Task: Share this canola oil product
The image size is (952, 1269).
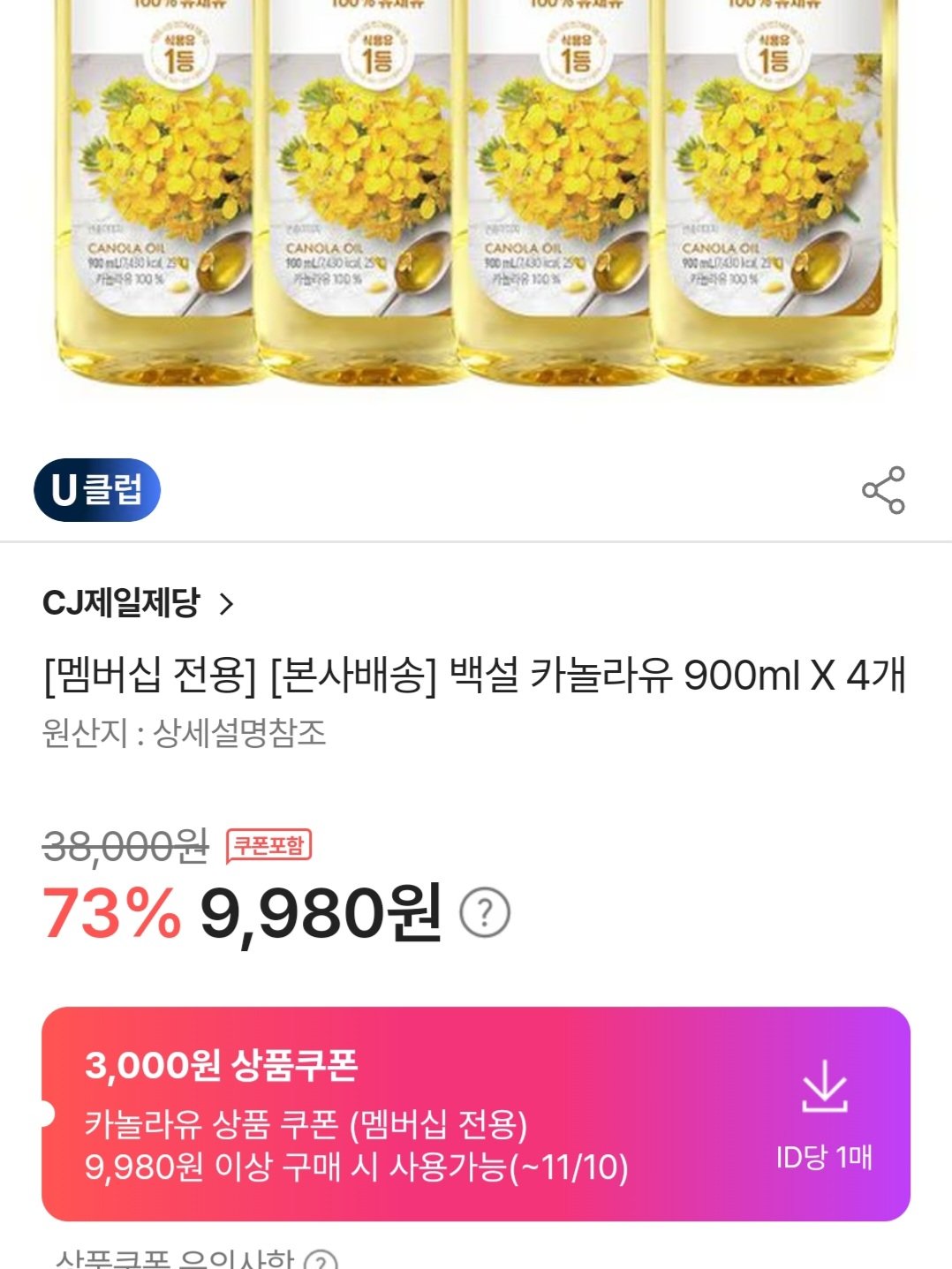Action: click(883, 490)
